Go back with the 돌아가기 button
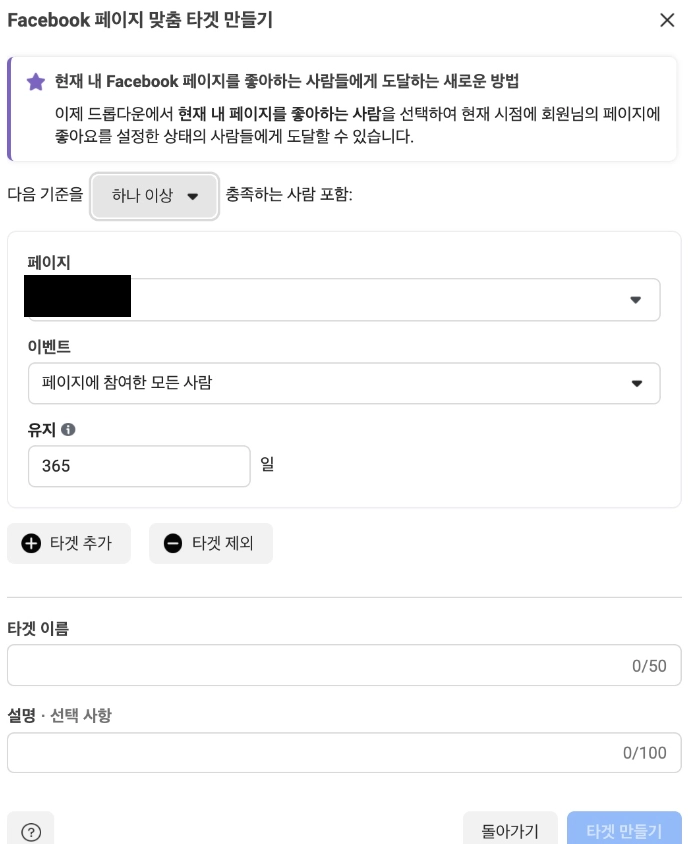This screenshot has width=692, height=844. pyautogui.click(x=510, y=830)
